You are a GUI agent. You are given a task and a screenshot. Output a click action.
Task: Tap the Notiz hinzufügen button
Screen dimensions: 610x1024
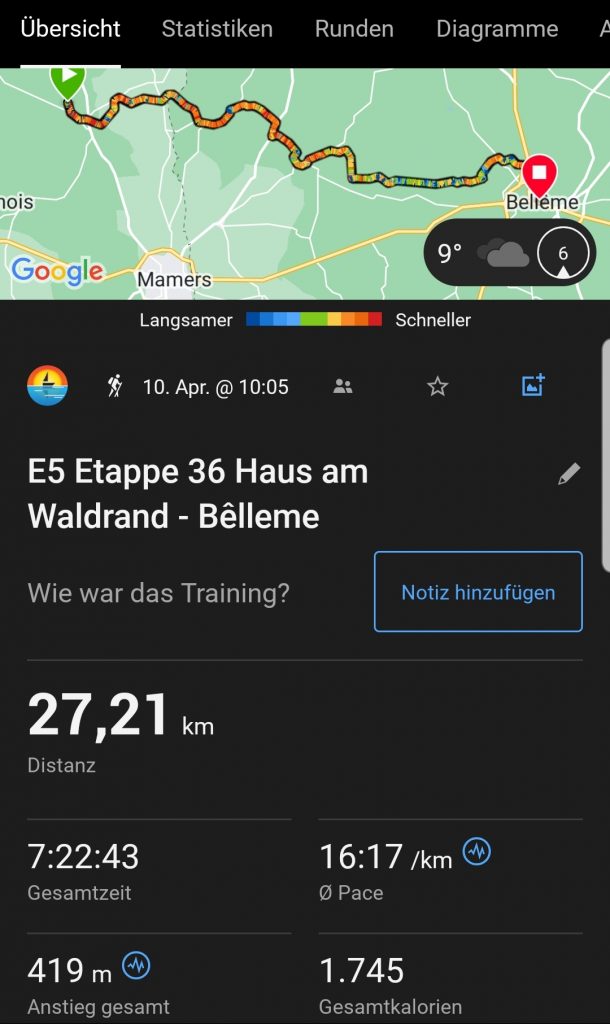click(478, 592)
